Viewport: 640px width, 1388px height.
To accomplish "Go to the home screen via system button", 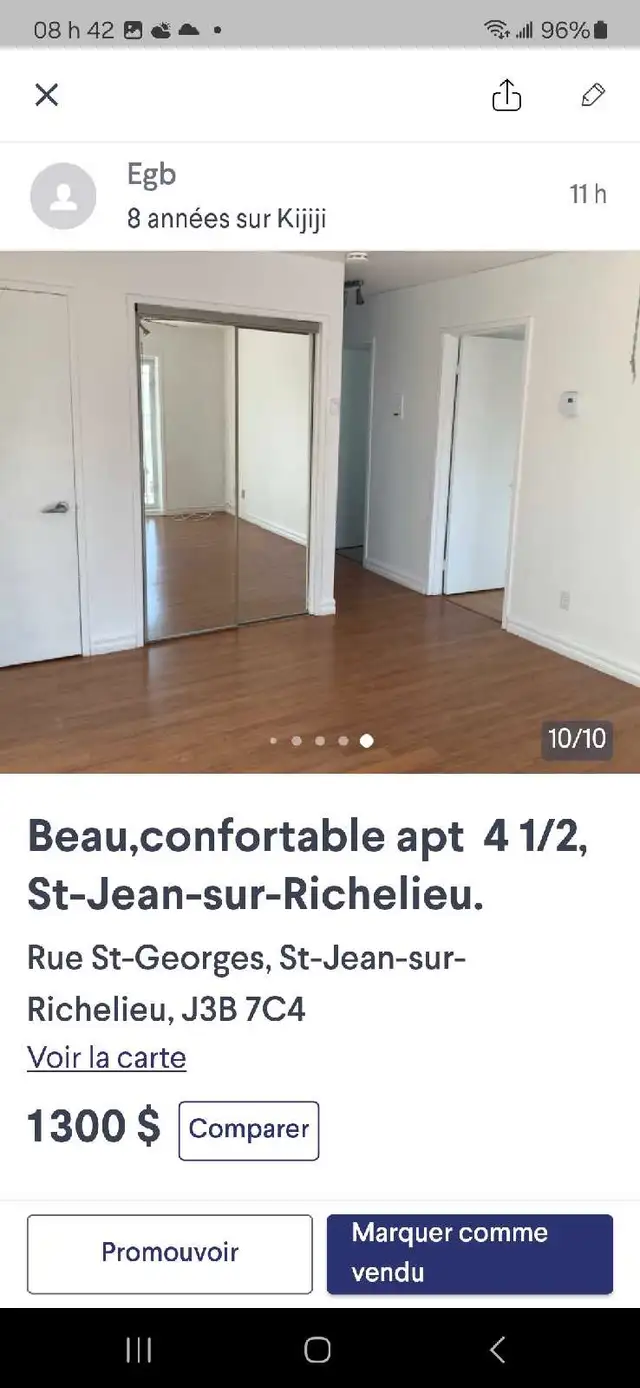I will coord(318,1350).
